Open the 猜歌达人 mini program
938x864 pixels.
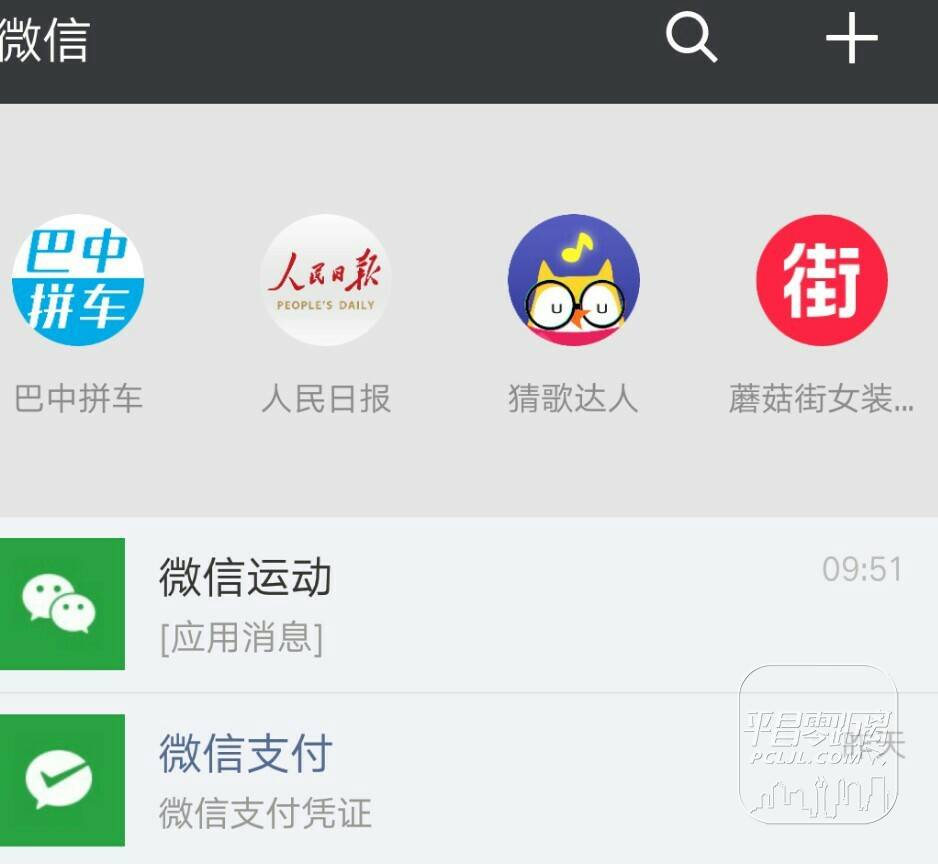[x=573, y=280]
